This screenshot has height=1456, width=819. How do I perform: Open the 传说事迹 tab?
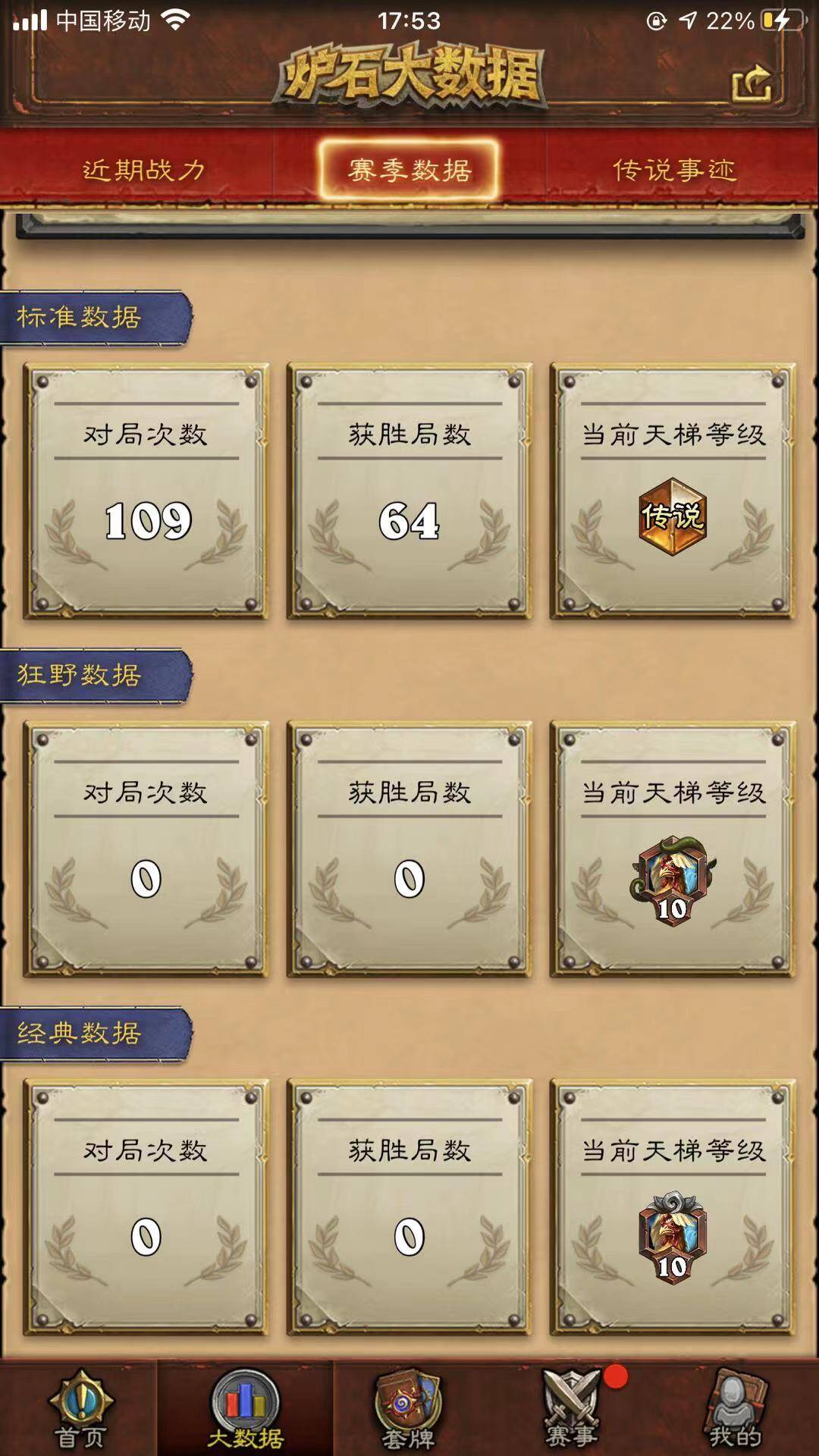pos(674,169)
